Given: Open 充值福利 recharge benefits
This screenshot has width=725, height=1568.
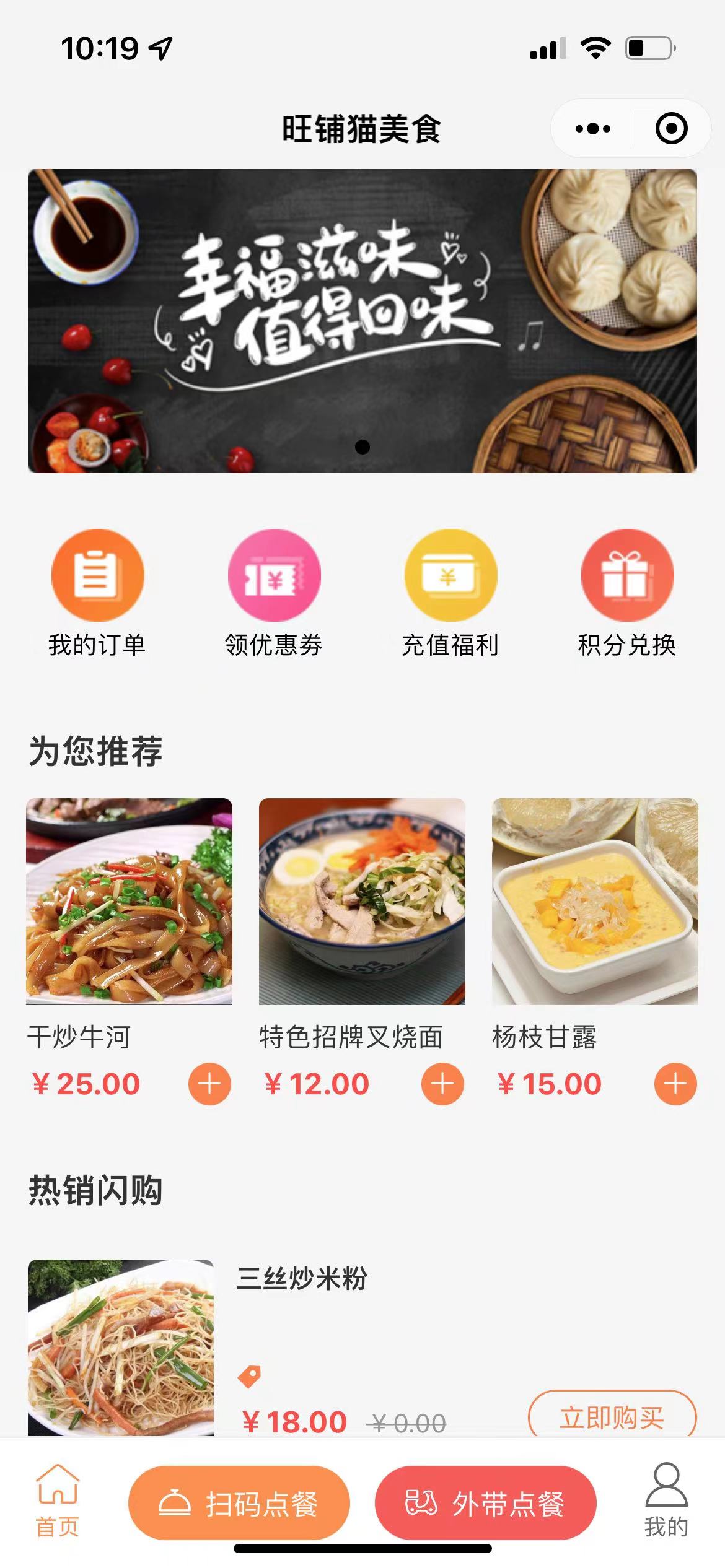Looking at the screenshot, I should pyautogui.click(x=450, y=593).
